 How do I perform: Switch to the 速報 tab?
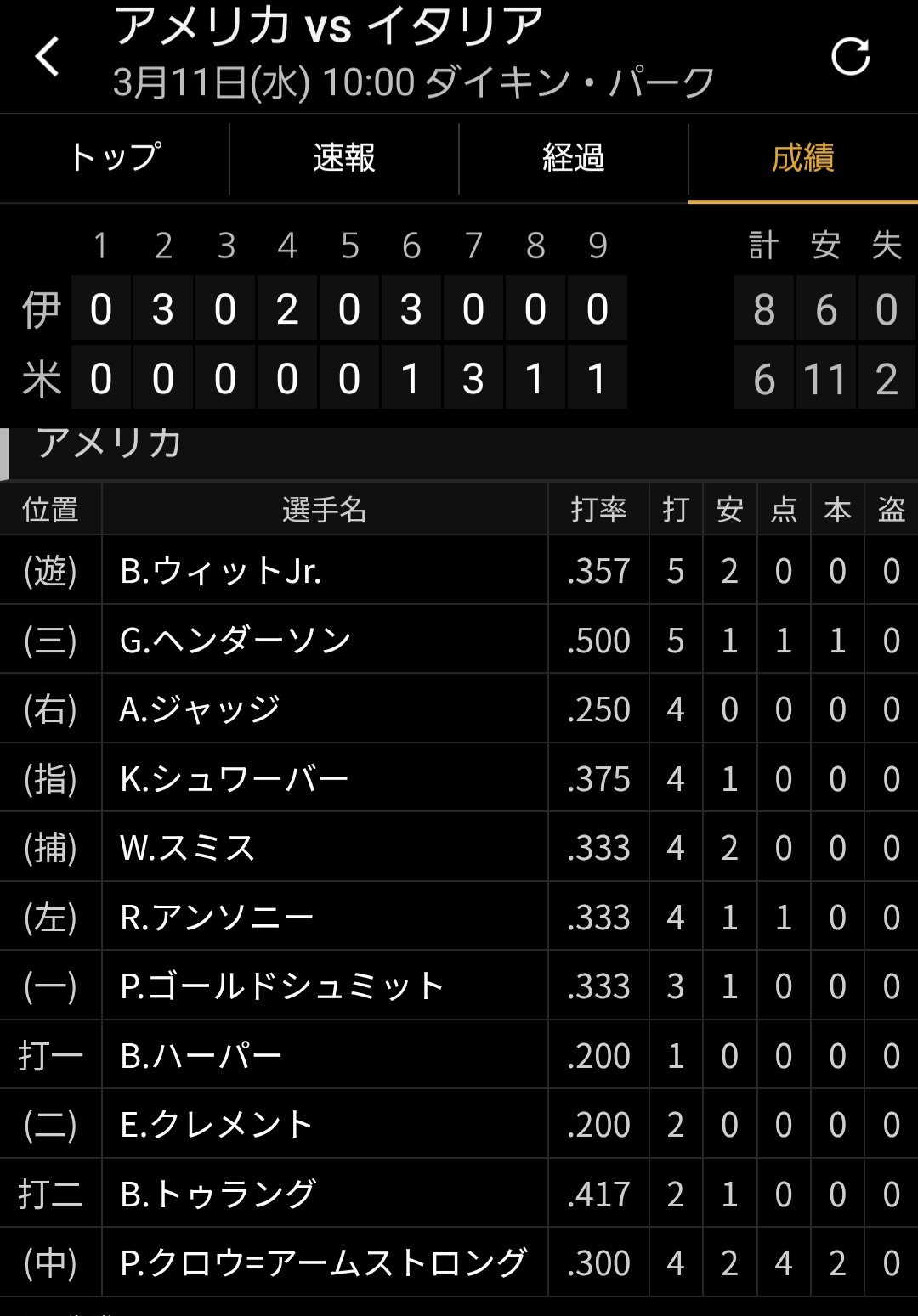344,158
